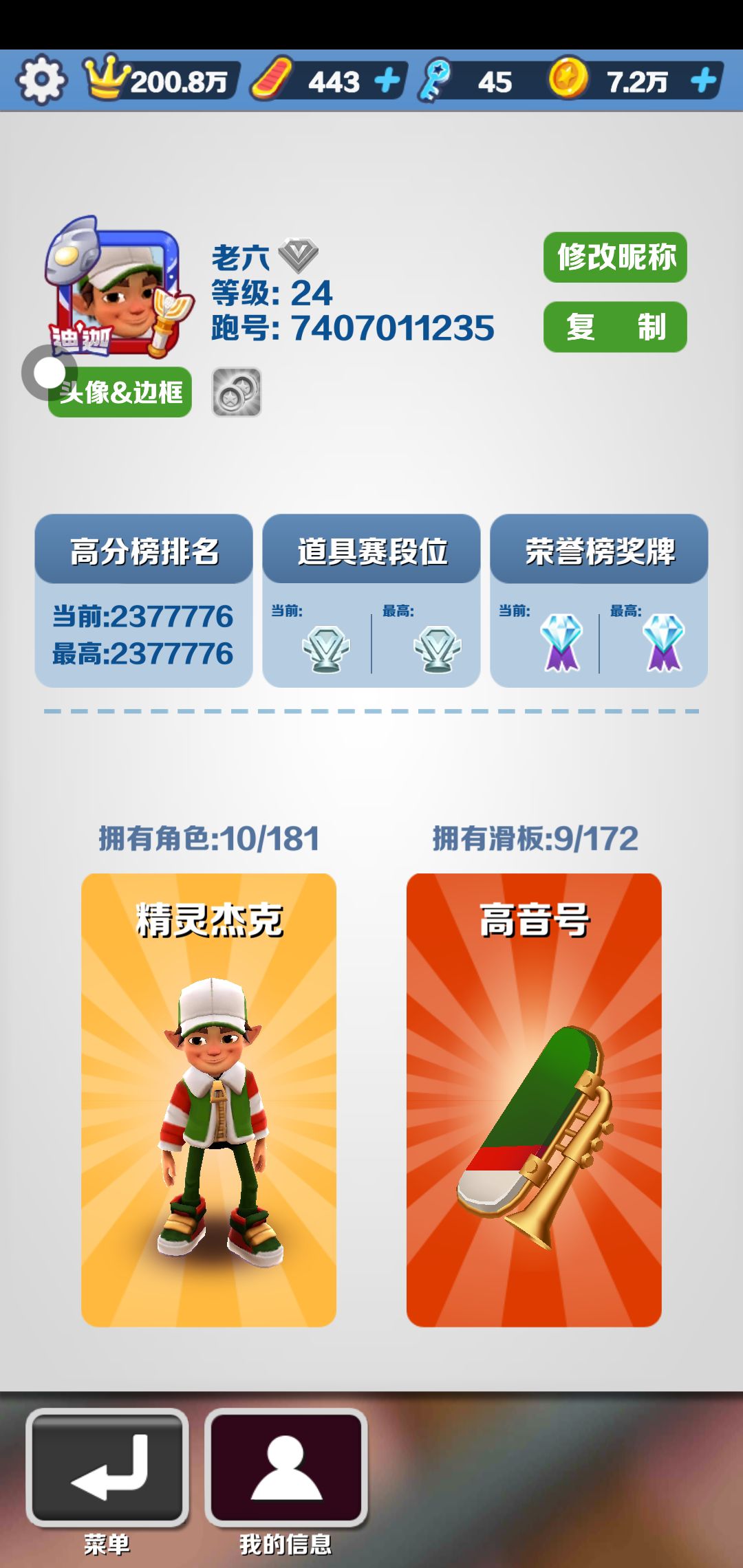Open the silver medal badge icon

click(237, 393)
